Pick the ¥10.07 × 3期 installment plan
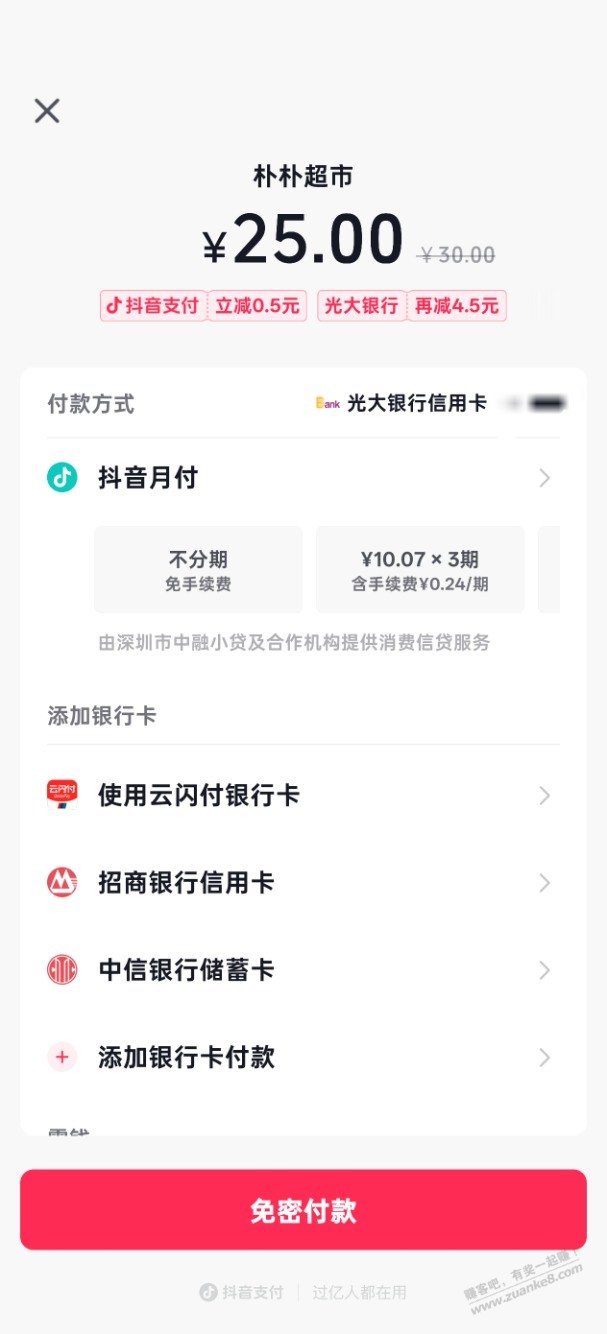Image resolution: width=607 pixels, height=1334 pixels. tap(420, 570)
